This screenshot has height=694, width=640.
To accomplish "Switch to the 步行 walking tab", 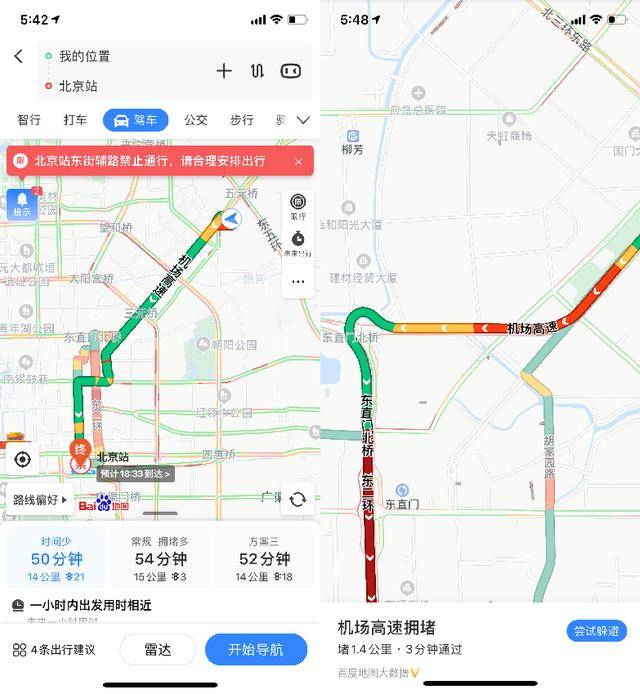I will pyautogui.click(x=241, y=120).
